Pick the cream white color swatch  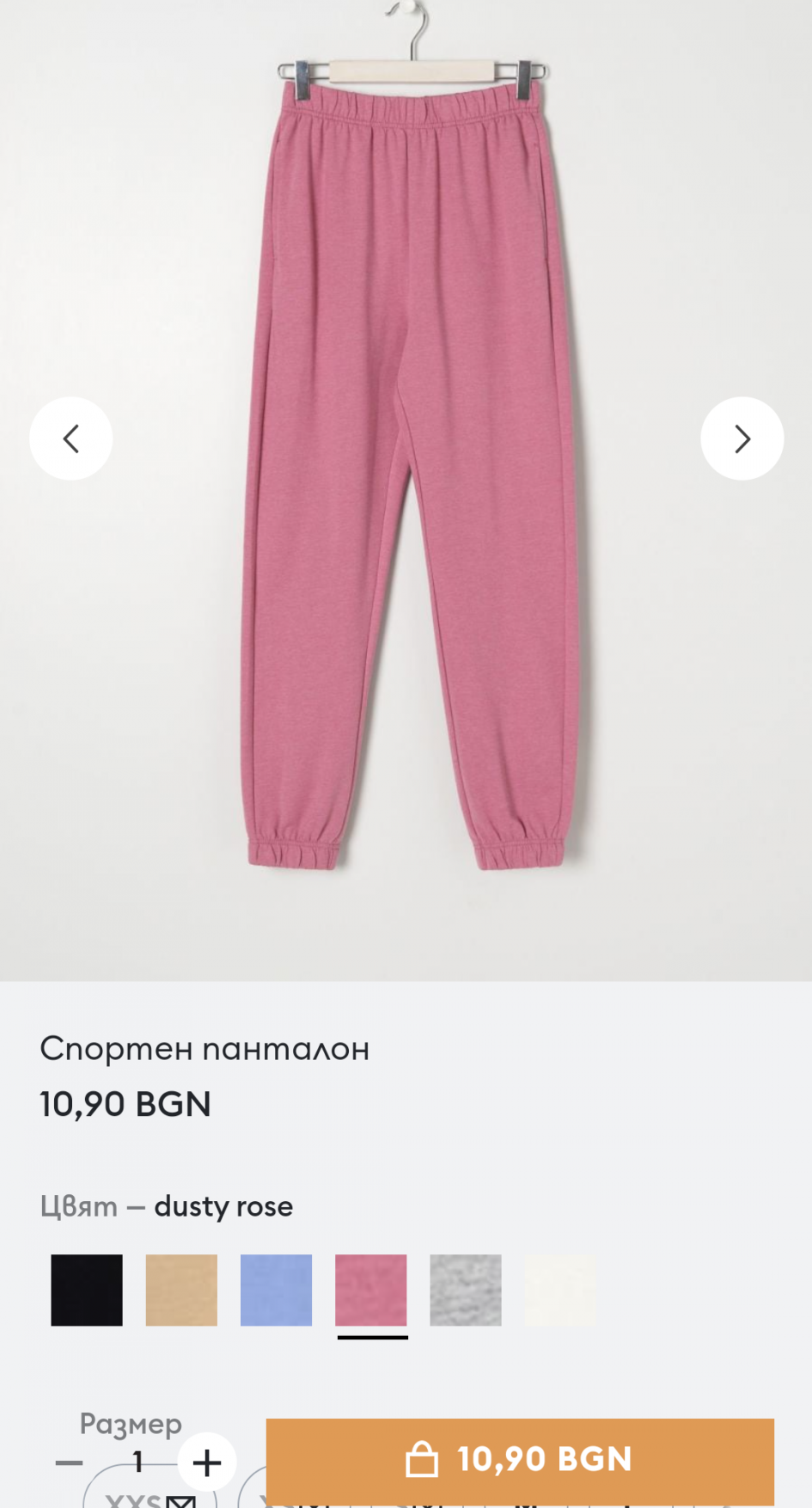point(560,1290)
